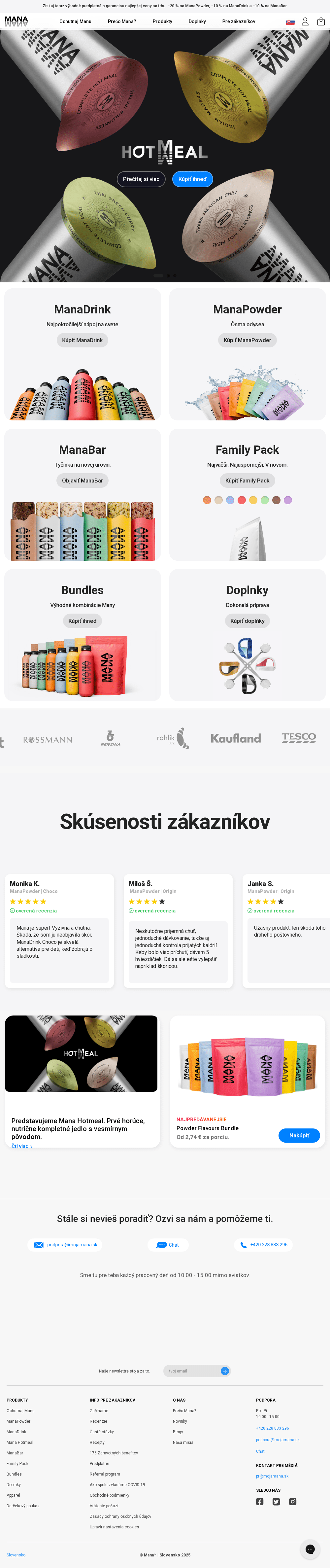Open the Instagram icon in footer

pyautogui.click(x=292, y=1502)
